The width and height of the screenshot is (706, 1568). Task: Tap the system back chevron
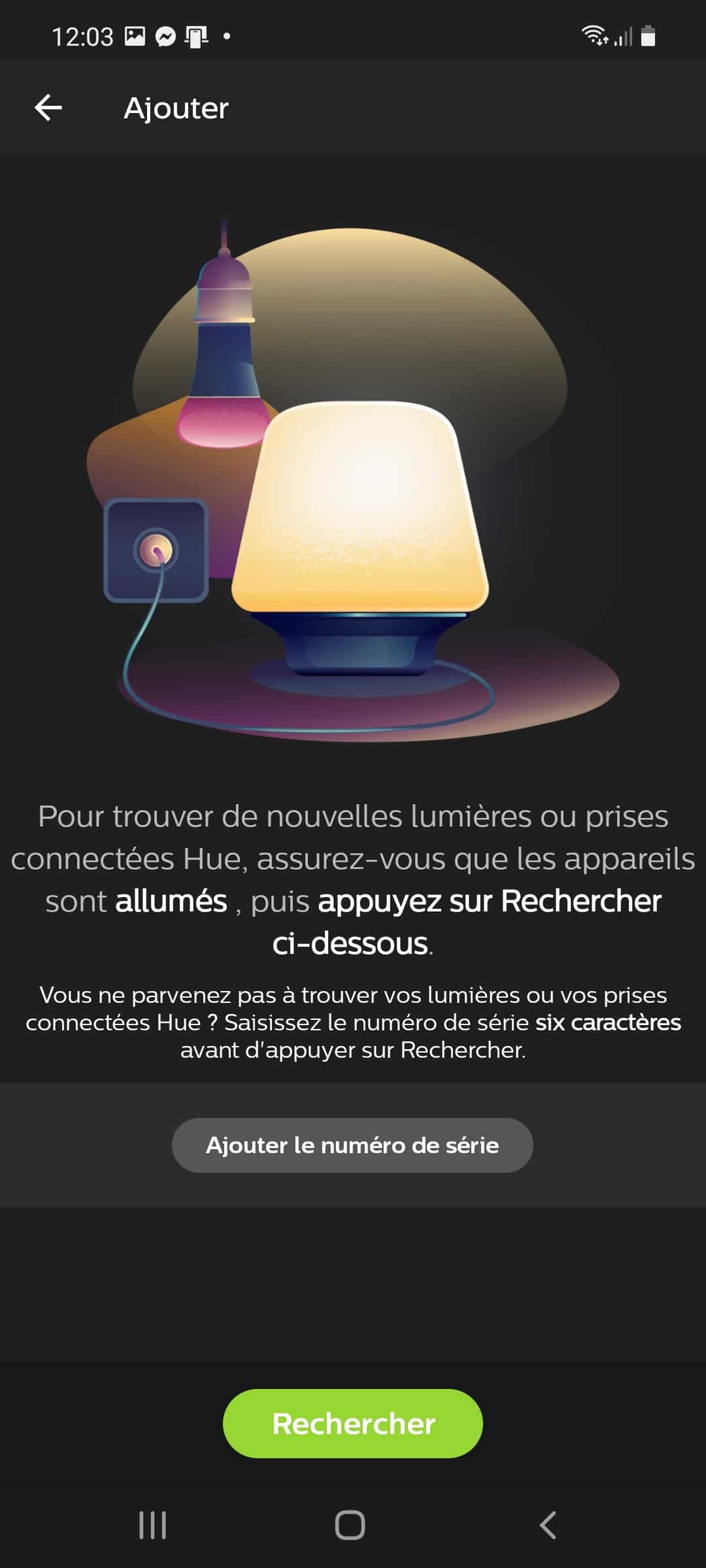point(548,1525)
